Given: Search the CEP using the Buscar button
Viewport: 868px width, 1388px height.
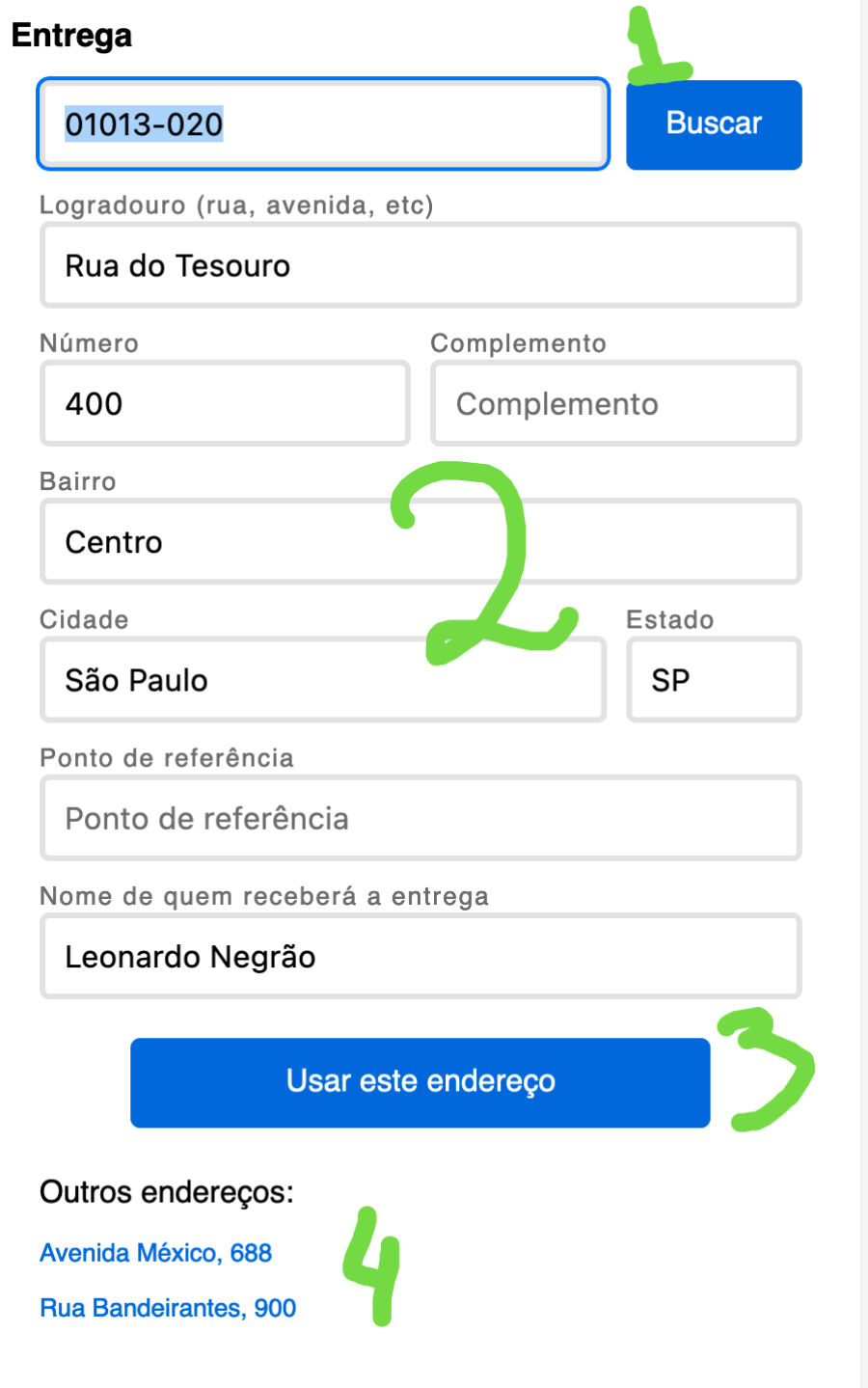Looking at the screenshot, I should pyautogui.click(x=714, y=123).
